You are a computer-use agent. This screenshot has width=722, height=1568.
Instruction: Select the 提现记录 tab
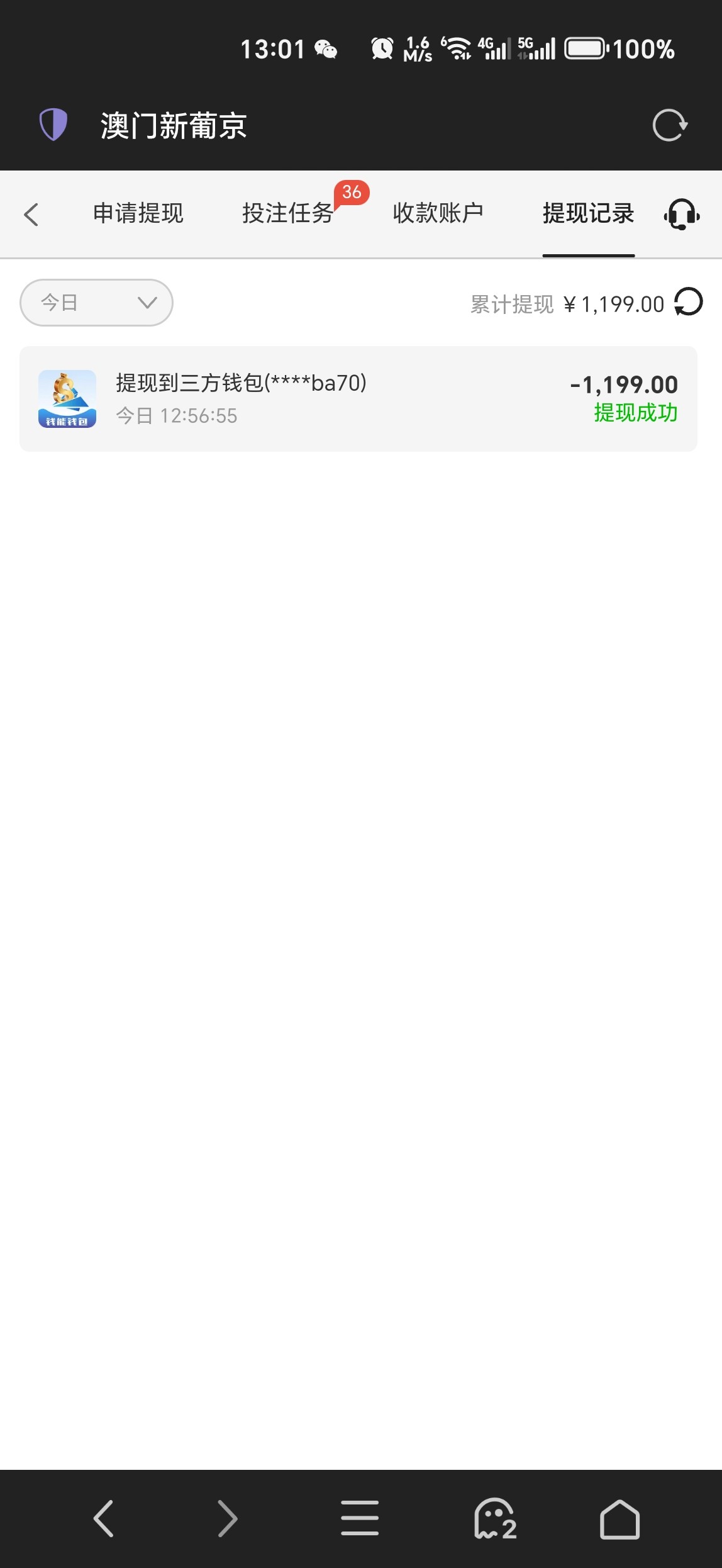point(588,213)
